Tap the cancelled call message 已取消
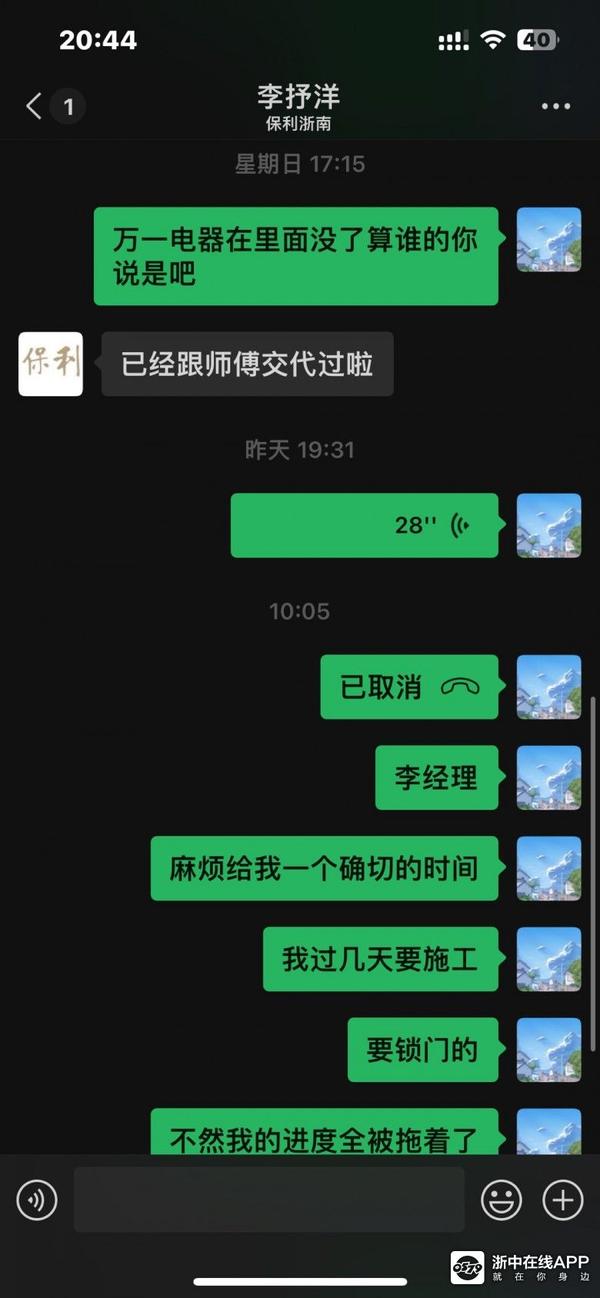This screenshot has height=1298, width=600. [409, 687]
